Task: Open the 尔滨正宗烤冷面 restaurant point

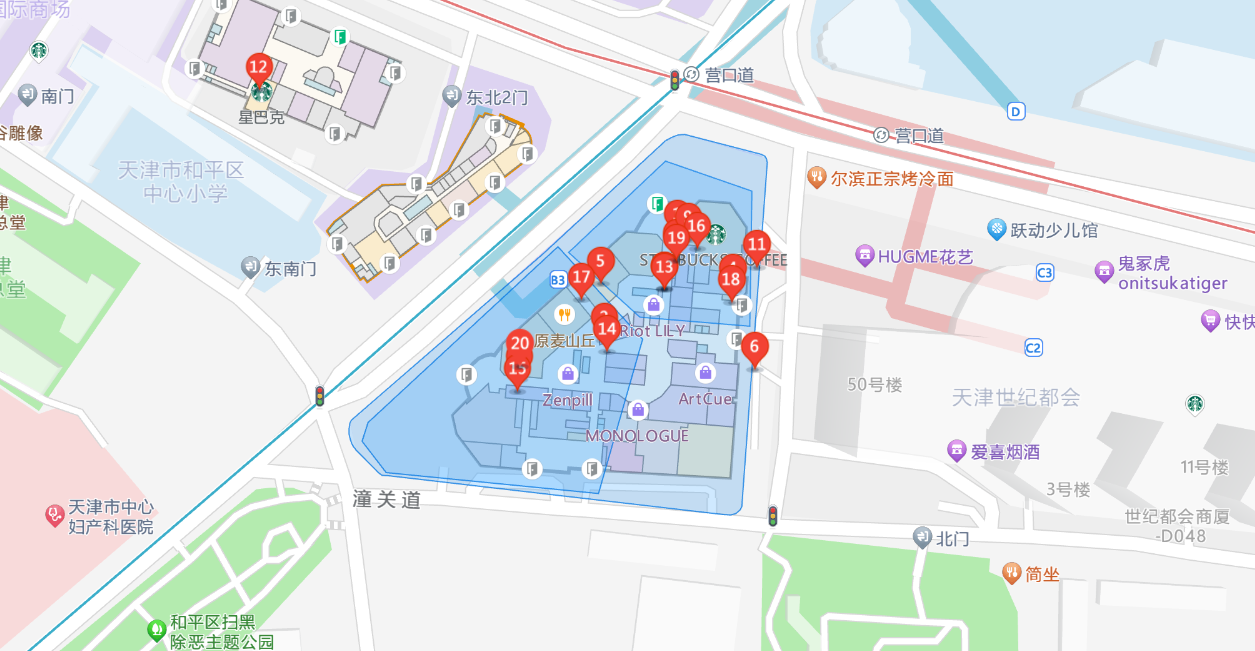Action: point(817,178)
